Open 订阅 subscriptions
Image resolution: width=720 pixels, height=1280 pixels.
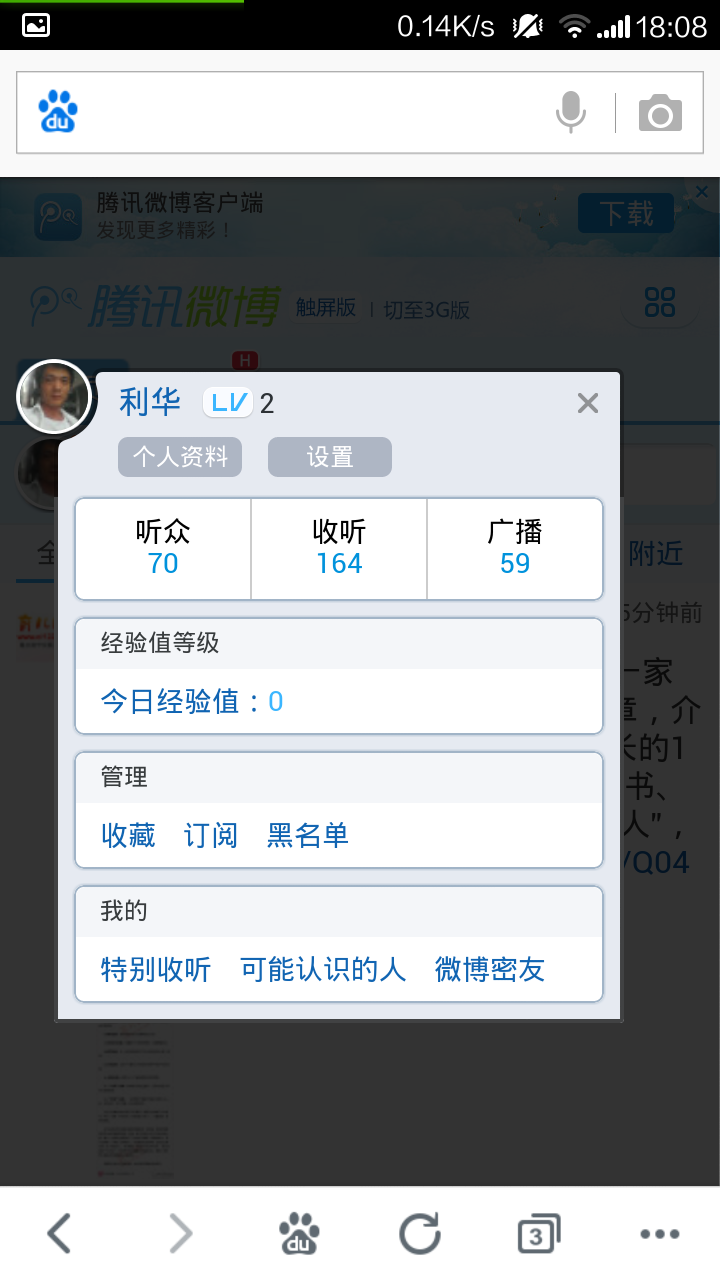211,835
